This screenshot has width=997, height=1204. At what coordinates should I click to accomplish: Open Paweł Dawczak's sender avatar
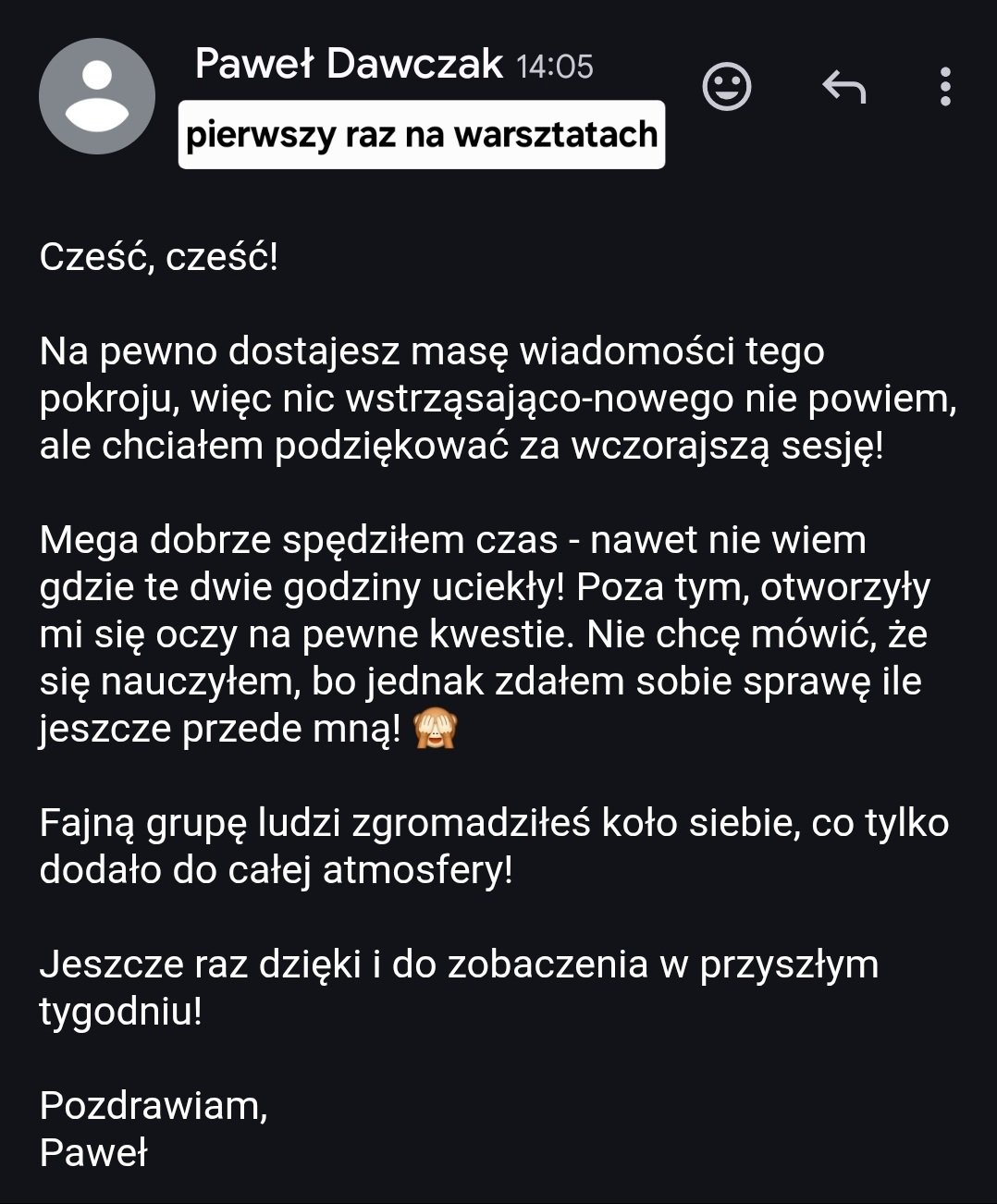(97, 96)
